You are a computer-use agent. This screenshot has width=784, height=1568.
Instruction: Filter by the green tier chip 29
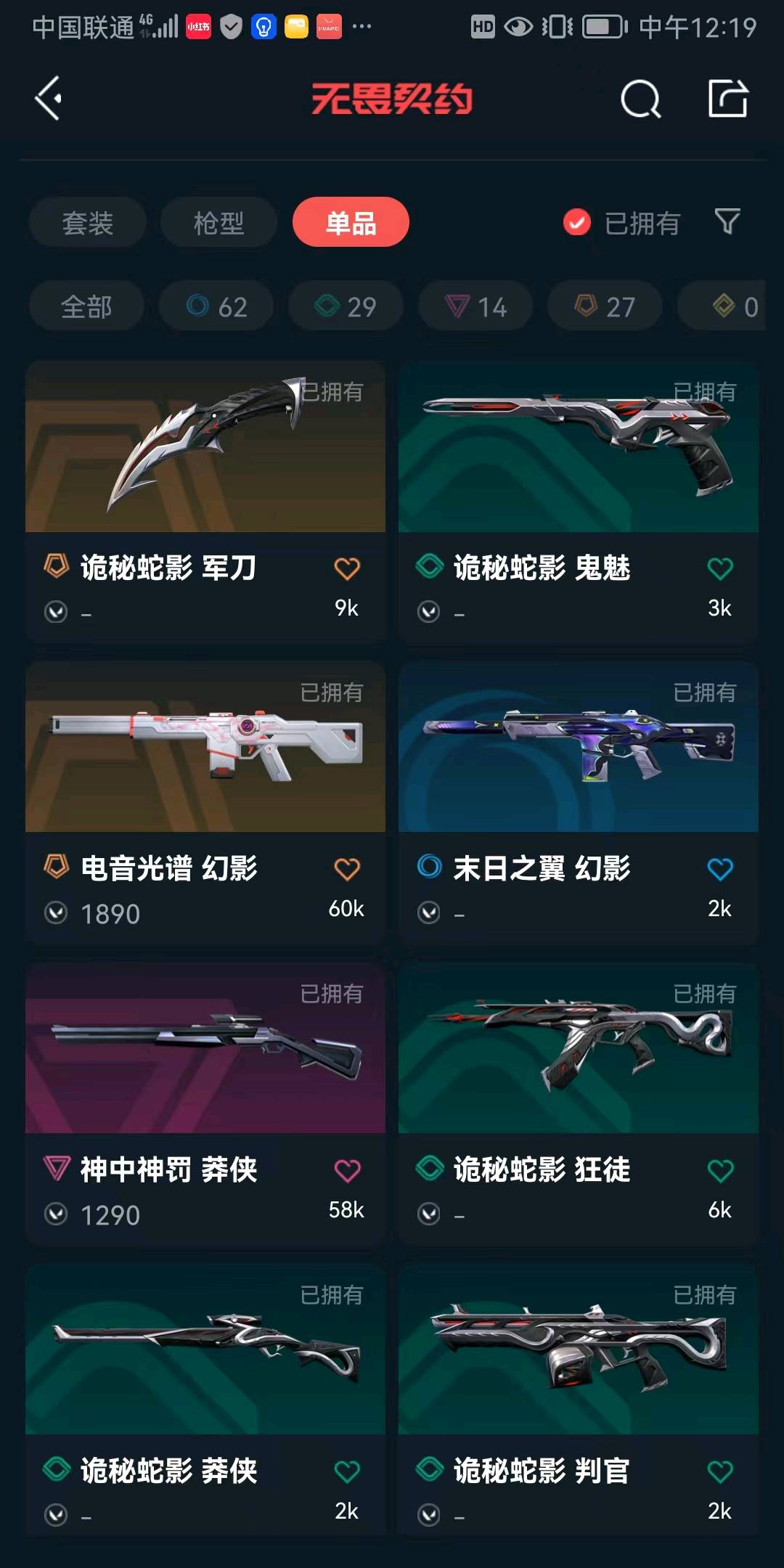tap(346, 306)
